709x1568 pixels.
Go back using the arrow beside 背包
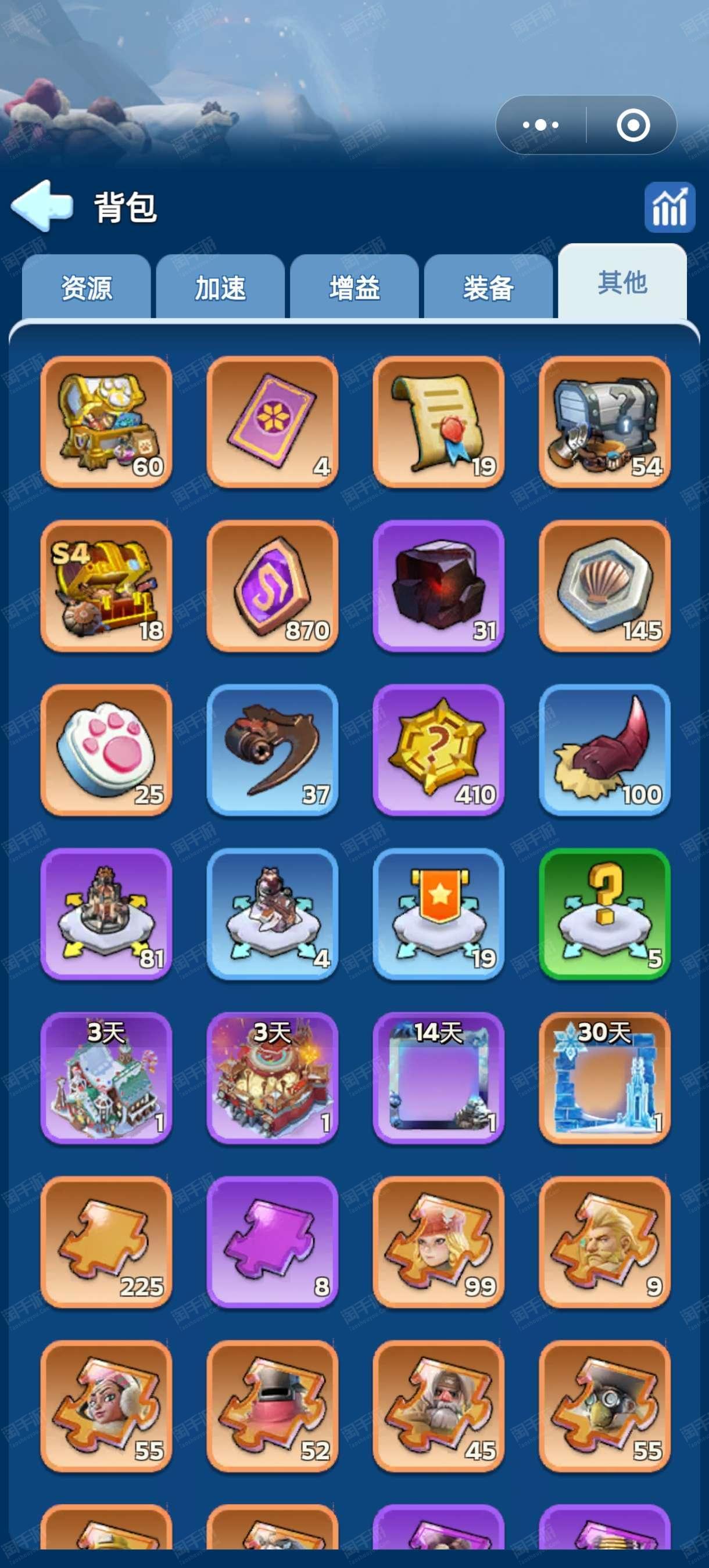coord(41,206)
